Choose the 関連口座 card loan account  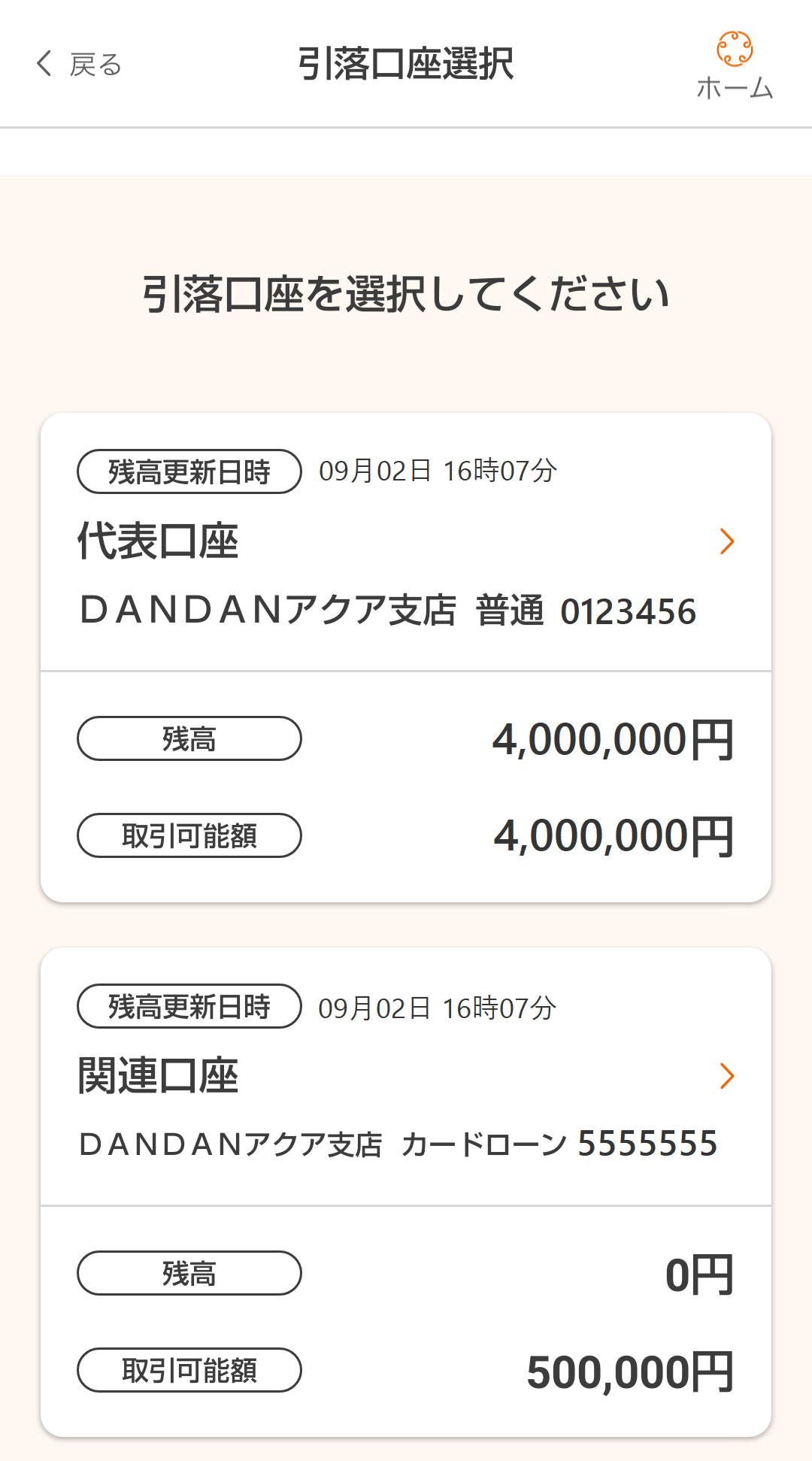(x=406, y=1077)
